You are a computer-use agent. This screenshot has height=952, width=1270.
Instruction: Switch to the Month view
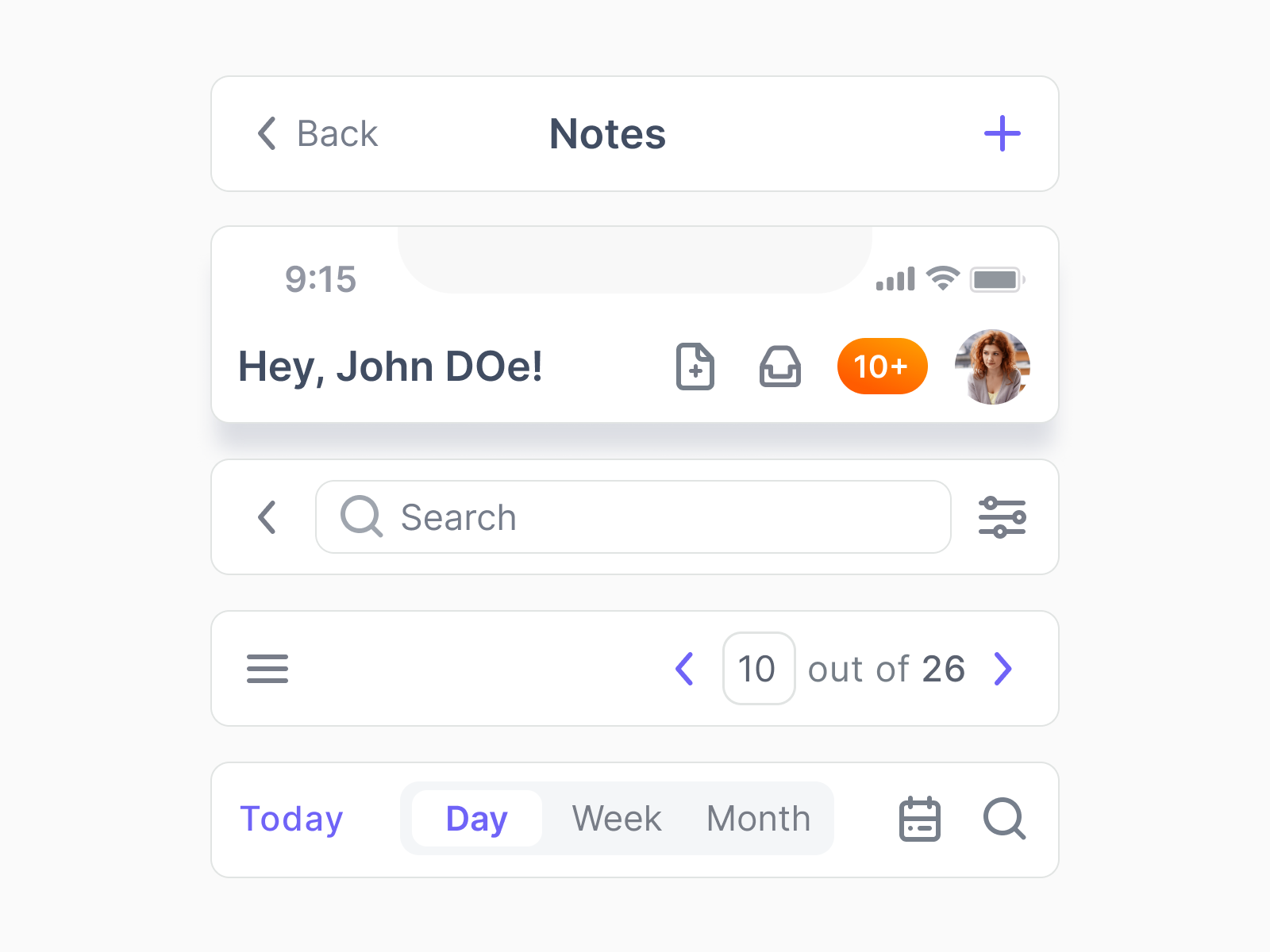[758, 819]
